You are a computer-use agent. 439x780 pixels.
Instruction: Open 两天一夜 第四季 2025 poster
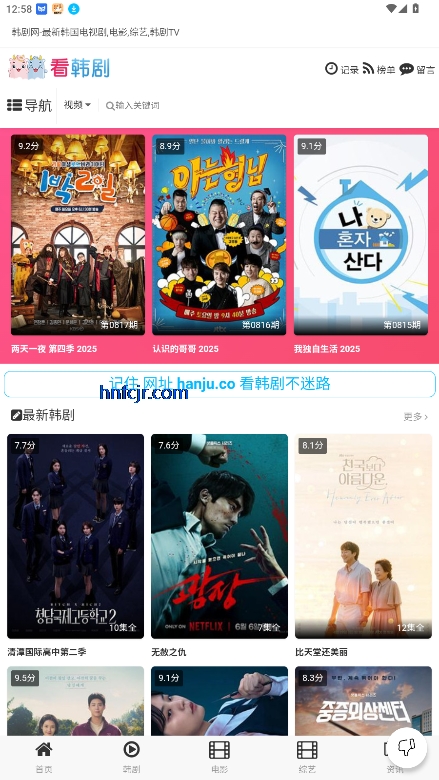tap(78, 234)
